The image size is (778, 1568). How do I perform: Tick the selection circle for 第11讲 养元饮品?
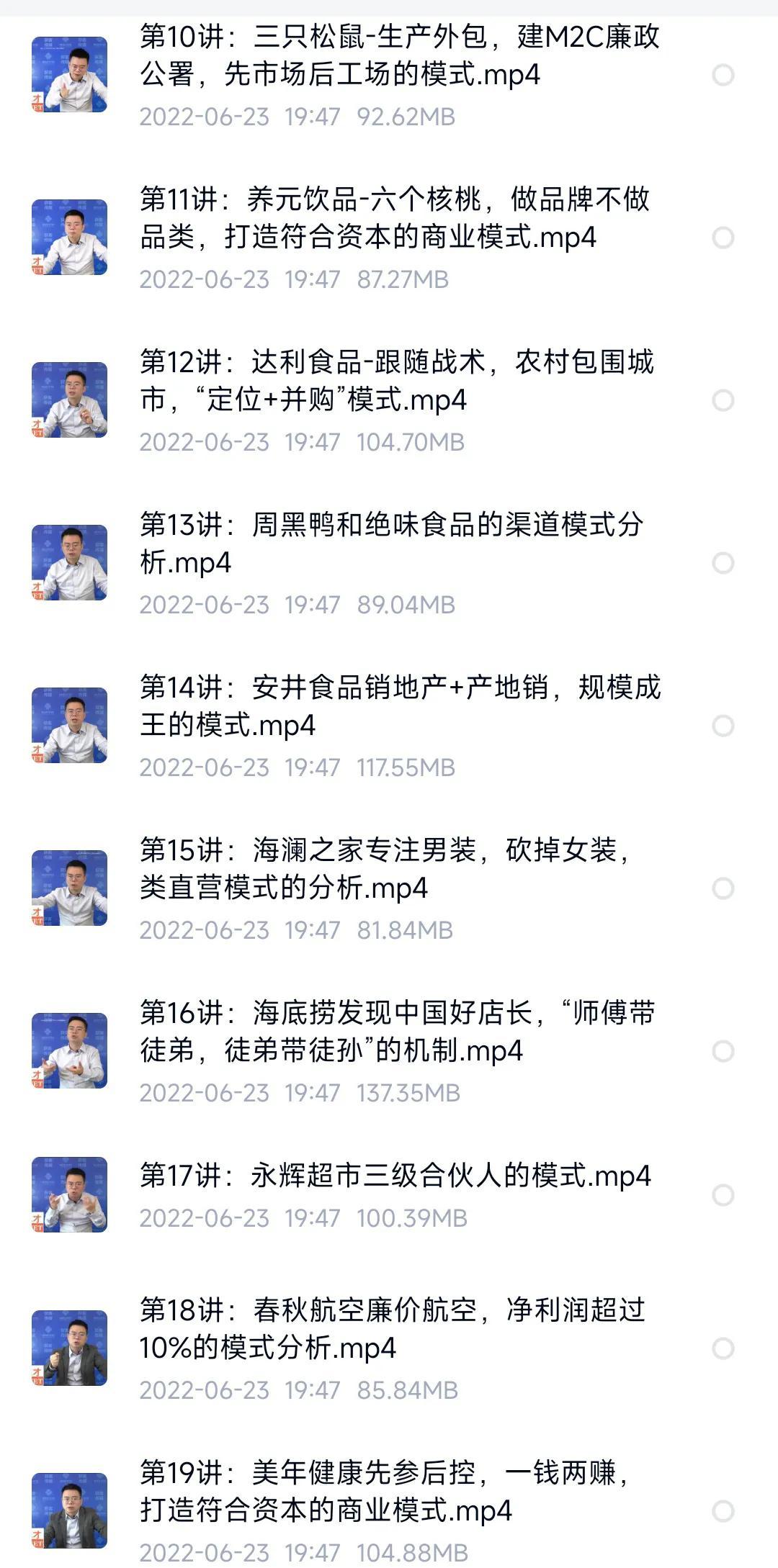coord(723,238)
